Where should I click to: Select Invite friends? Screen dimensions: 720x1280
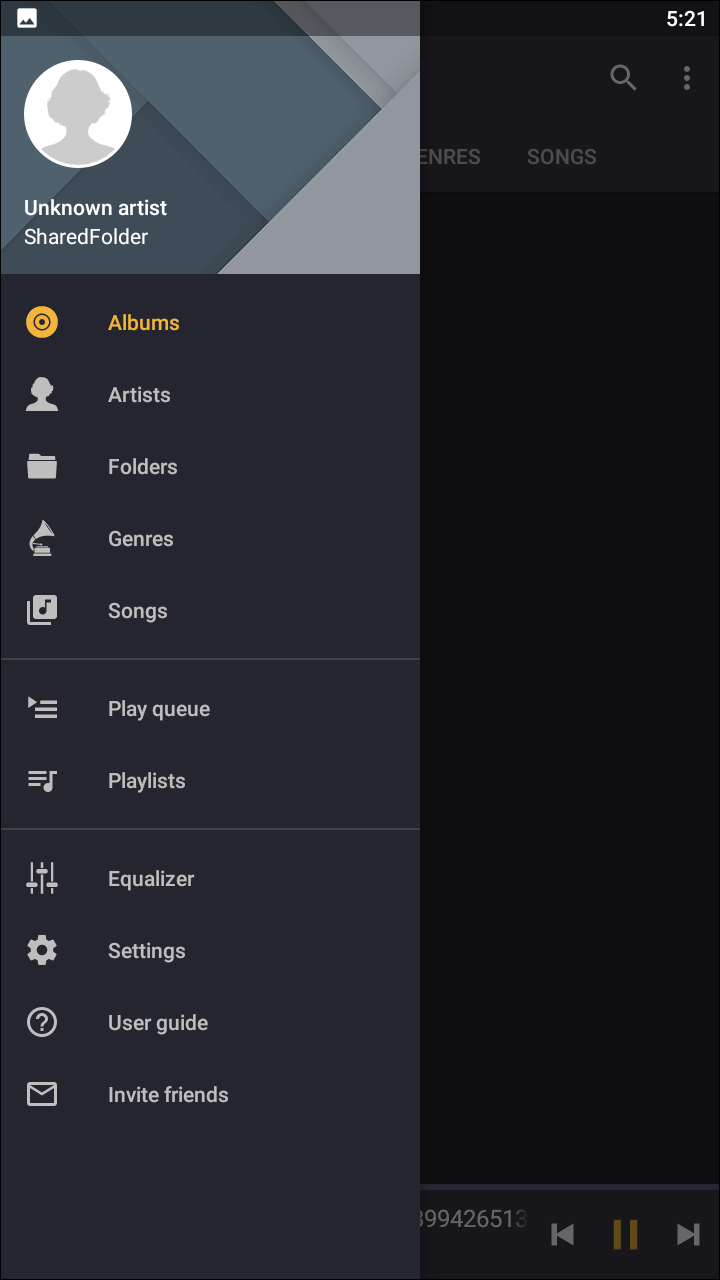click(210, 1095)
